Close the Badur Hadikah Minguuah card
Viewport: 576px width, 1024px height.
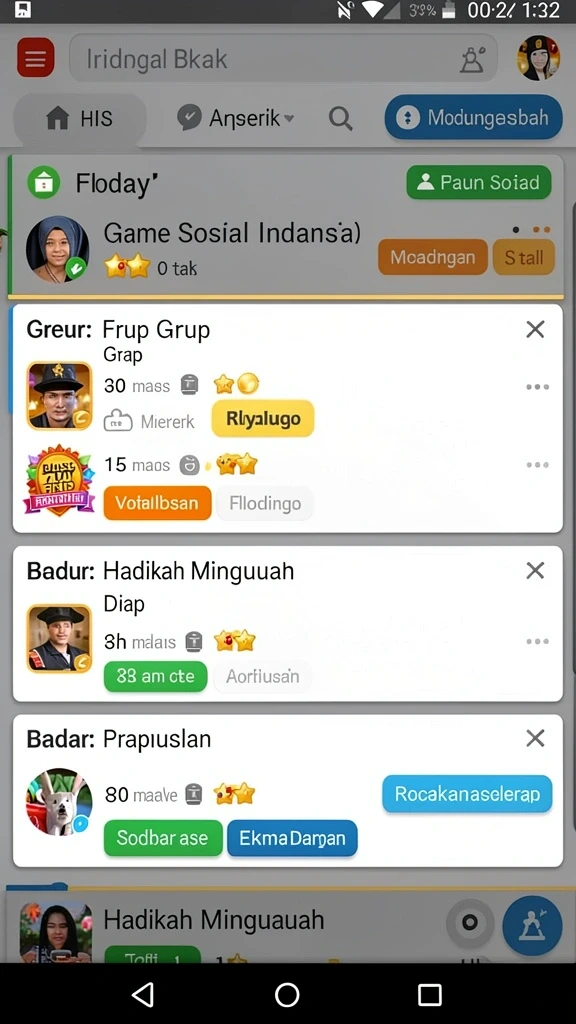coord(535,570)
